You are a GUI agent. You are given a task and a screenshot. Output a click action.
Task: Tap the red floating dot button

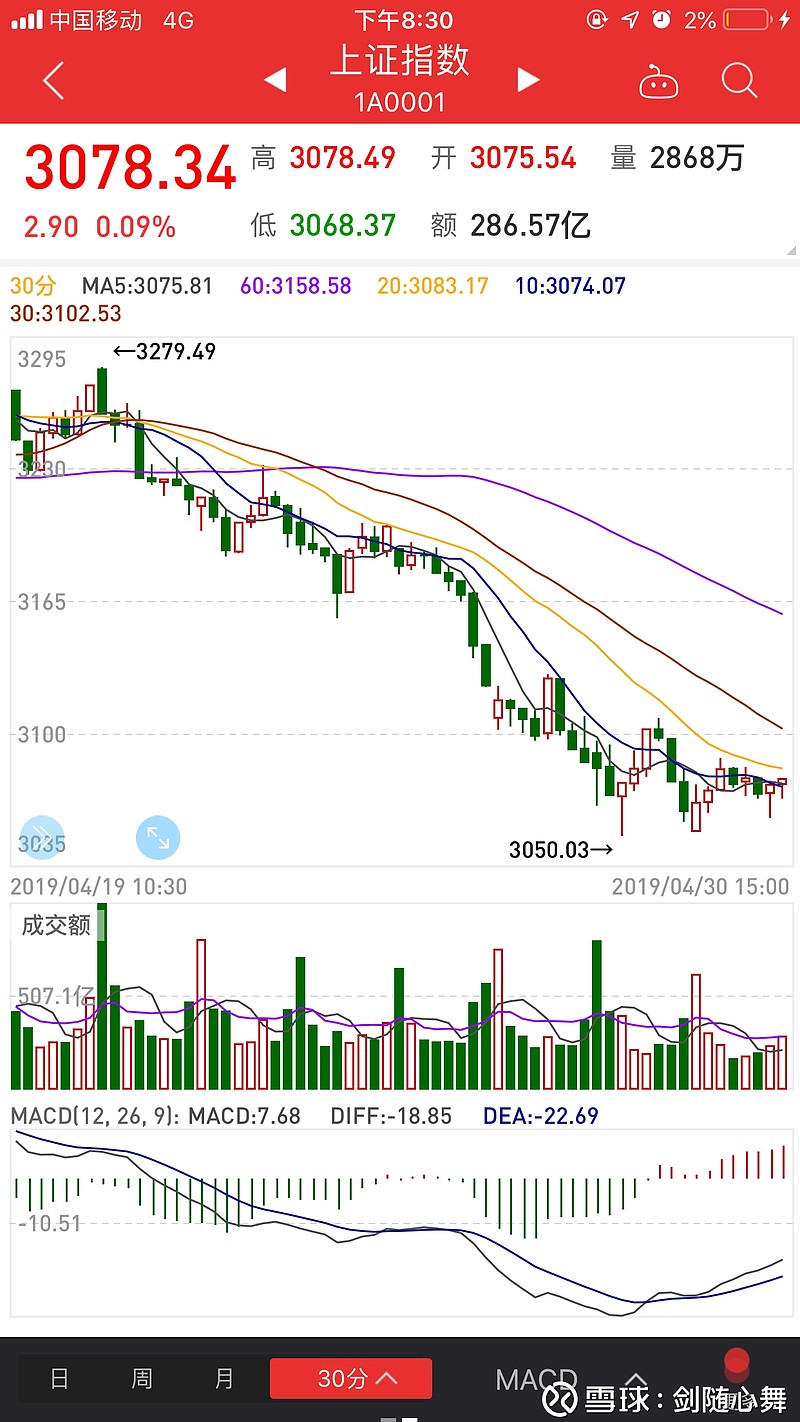737,1360
